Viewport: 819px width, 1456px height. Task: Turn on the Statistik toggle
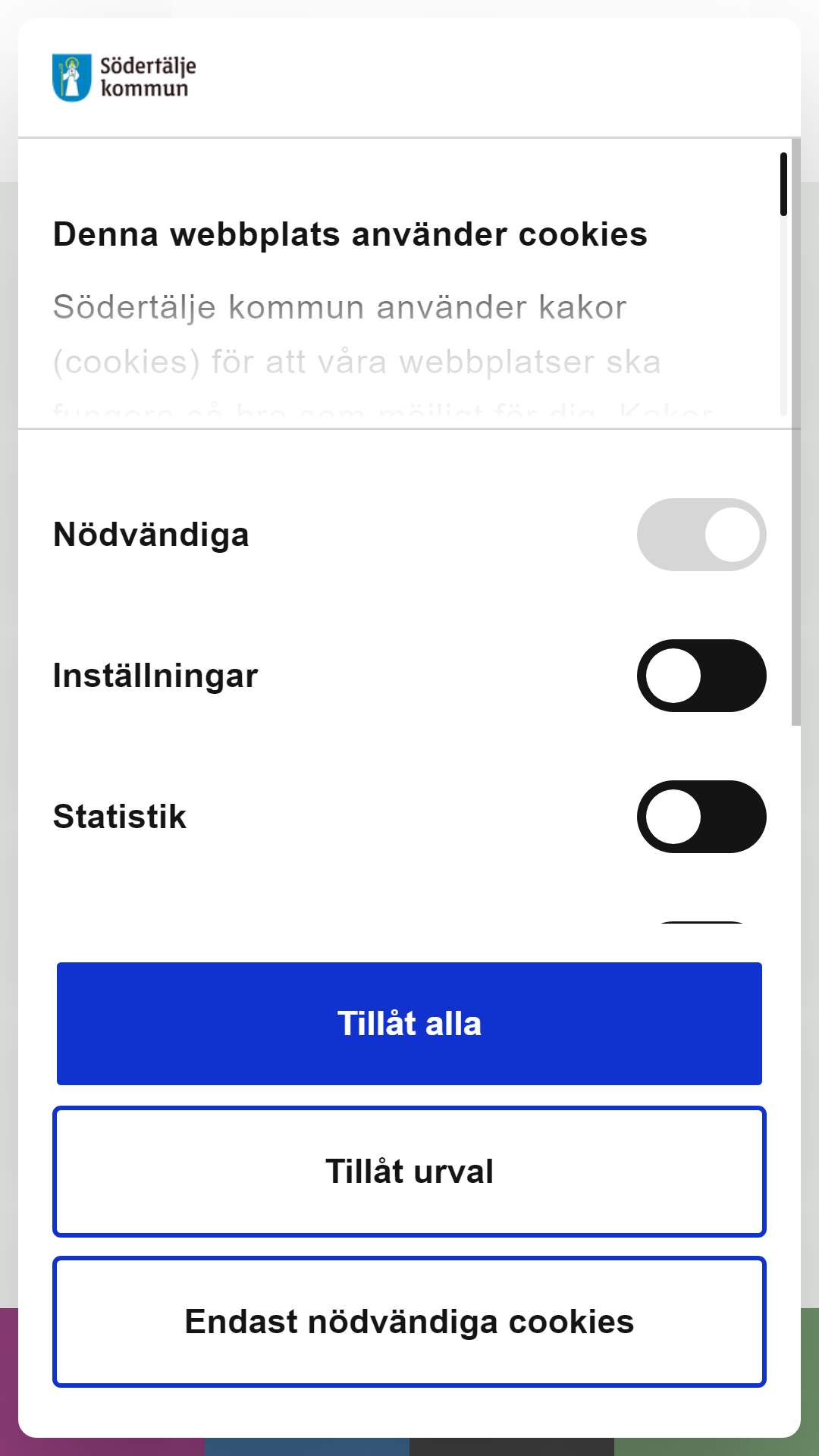coord(701,817)
